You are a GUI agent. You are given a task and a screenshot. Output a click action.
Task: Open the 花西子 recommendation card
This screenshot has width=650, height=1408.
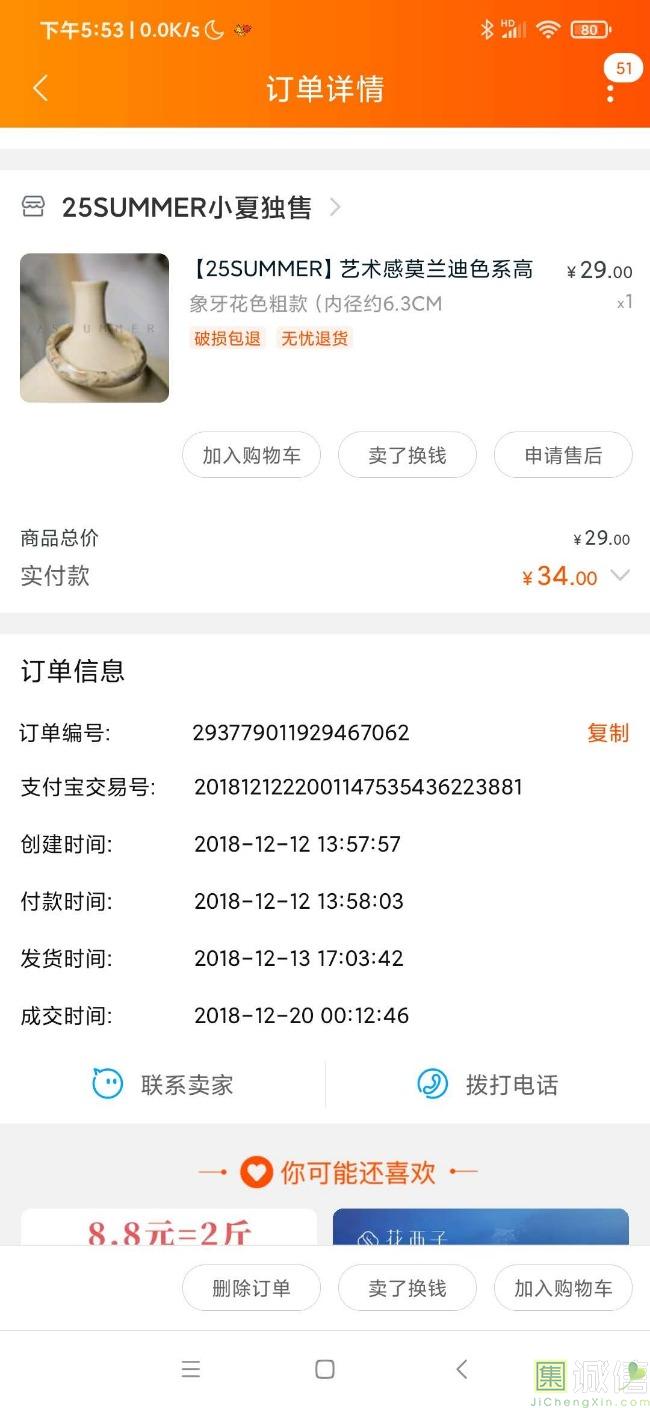coord(480,1228)
